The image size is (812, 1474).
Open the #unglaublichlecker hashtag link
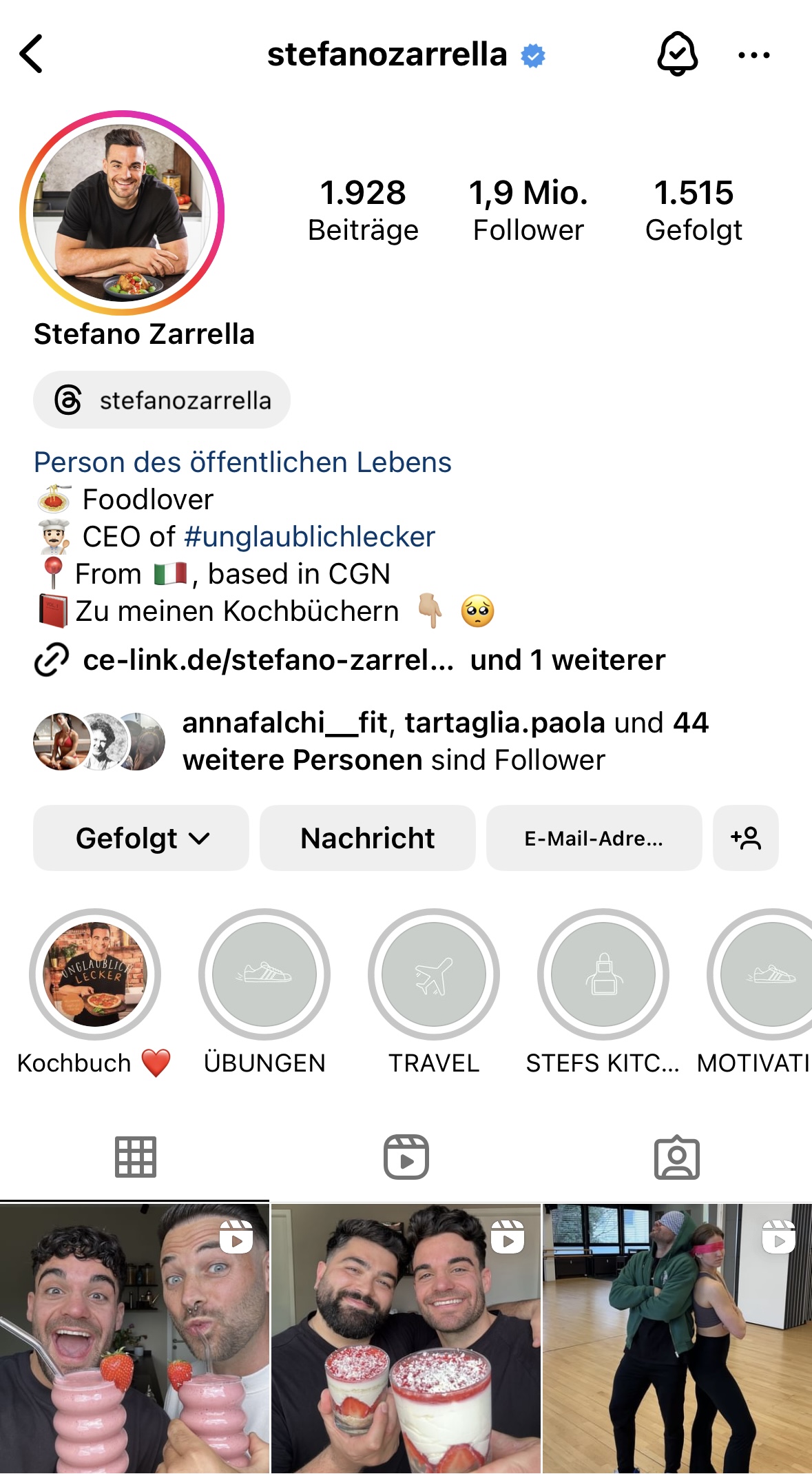310,537
